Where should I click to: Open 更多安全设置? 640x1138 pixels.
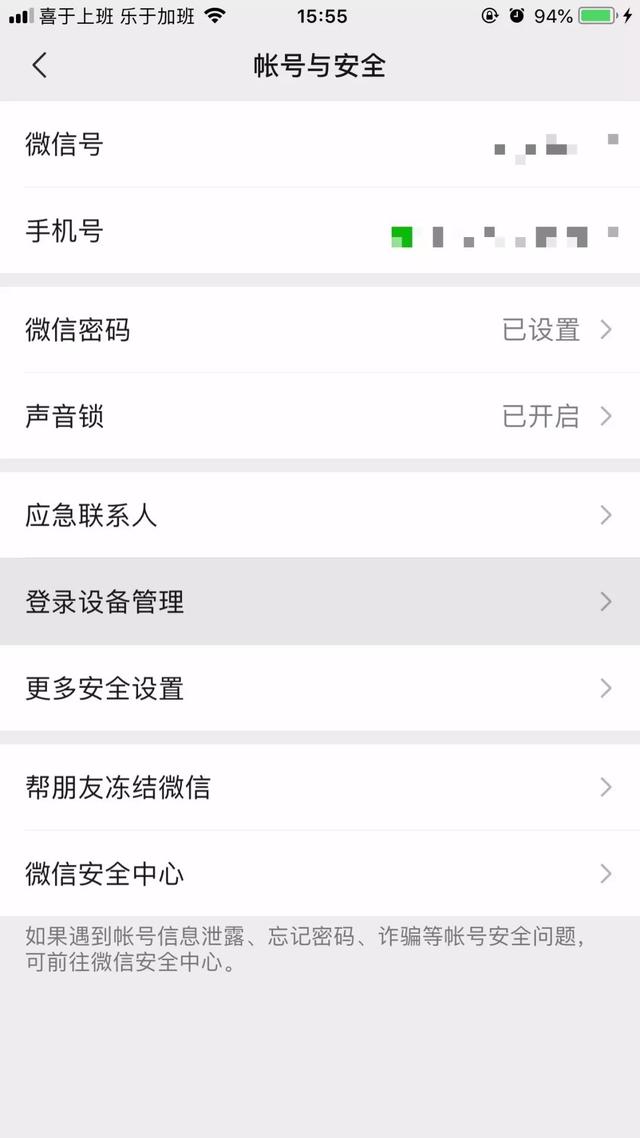click(x=320, y=688)
